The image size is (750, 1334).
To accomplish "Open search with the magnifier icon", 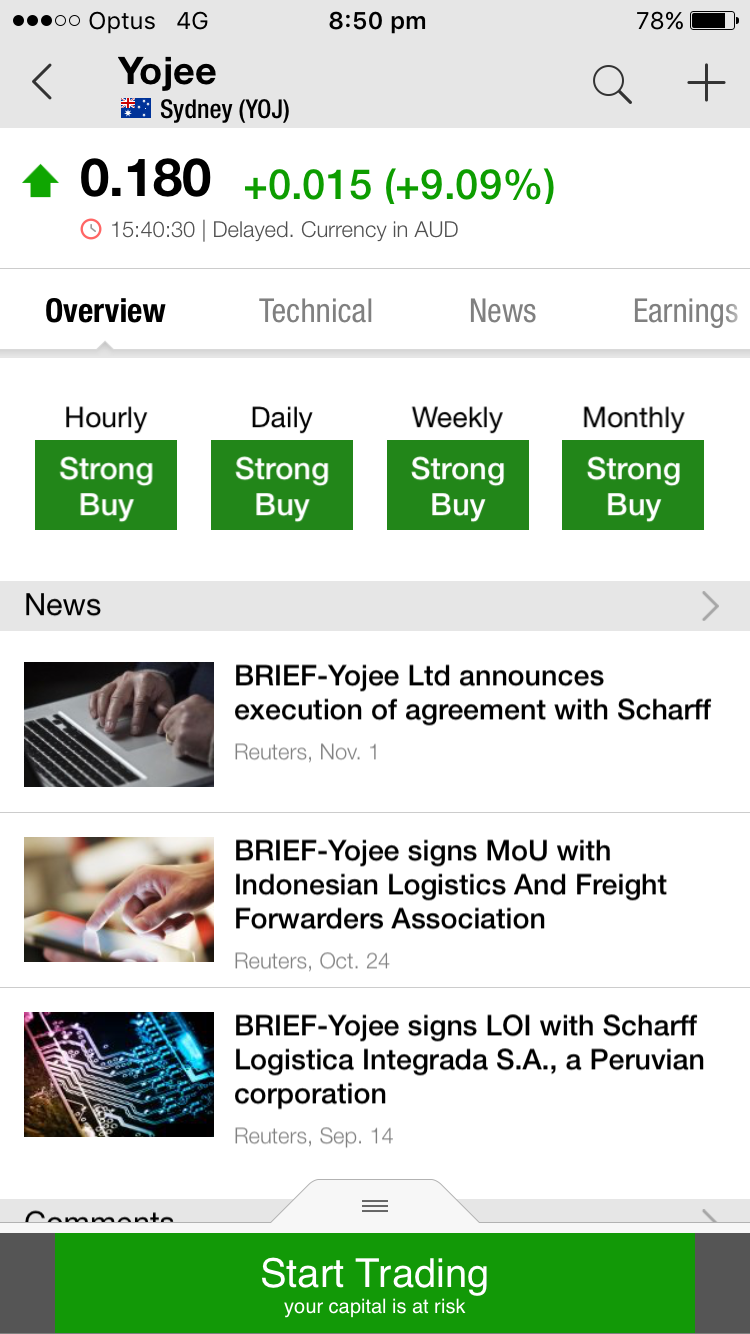I will coord(612,84).
